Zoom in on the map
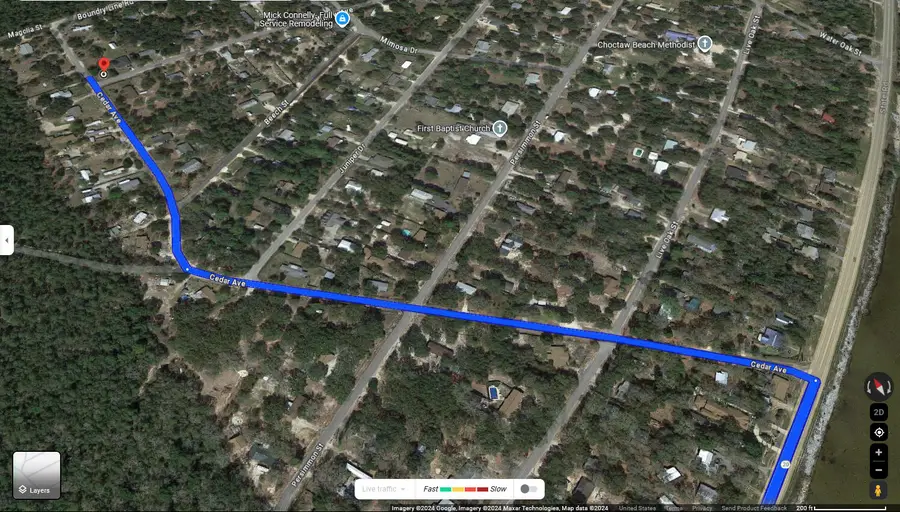This screenshot has height=512, width=900. tap(879, 452)
